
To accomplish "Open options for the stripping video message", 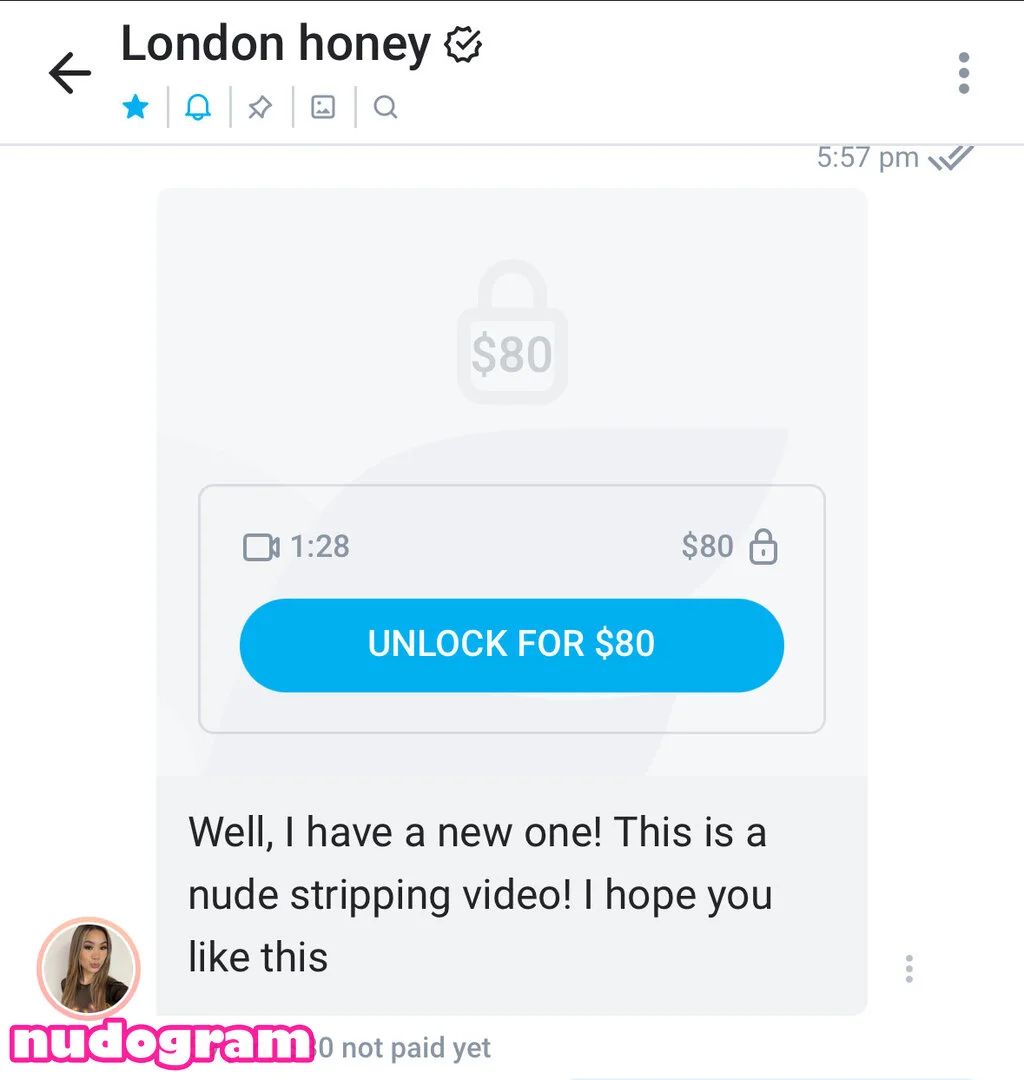I will (909, 968).
